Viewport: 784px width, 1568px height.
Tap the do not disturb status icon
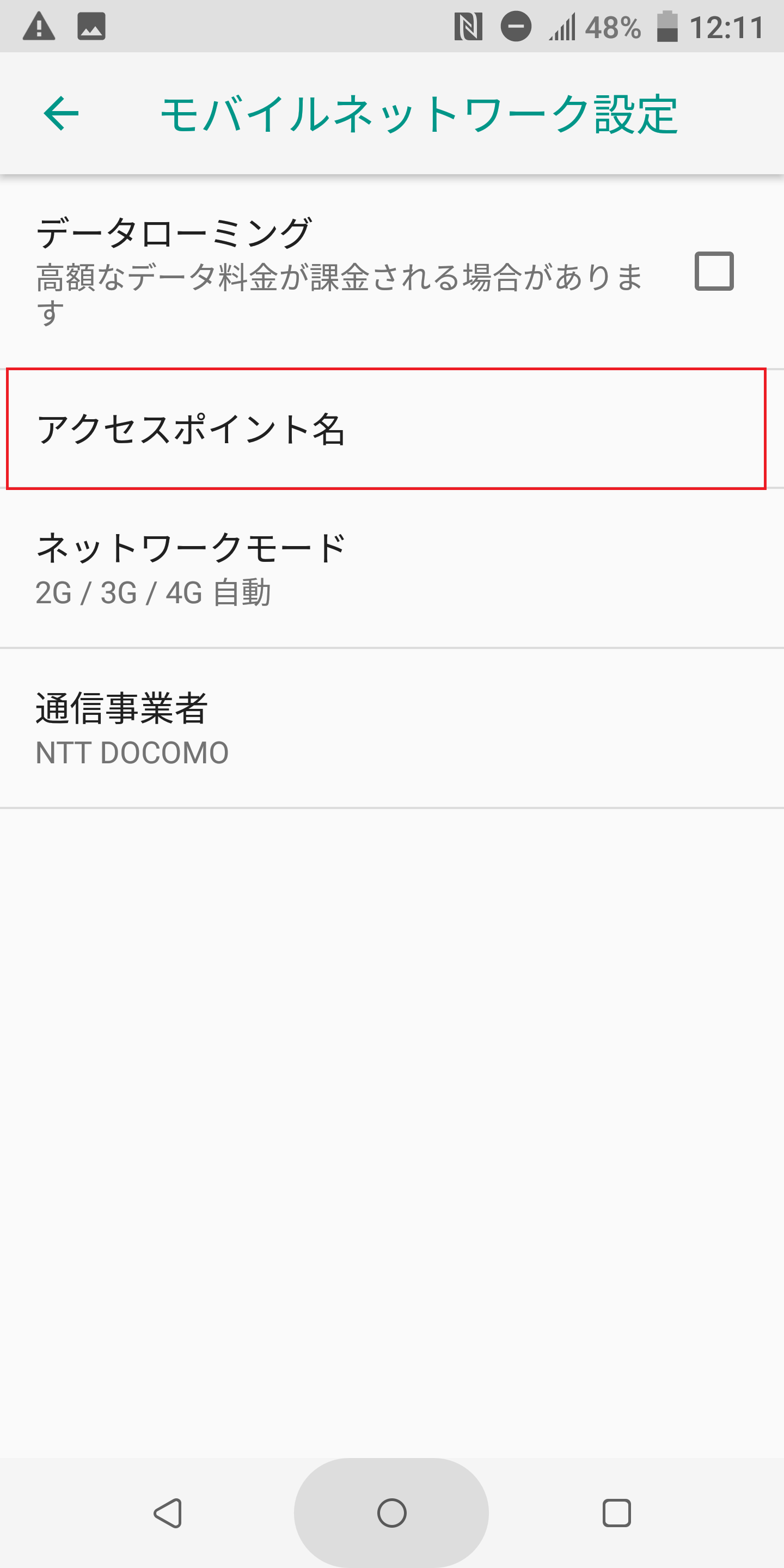tap(514, 26)
